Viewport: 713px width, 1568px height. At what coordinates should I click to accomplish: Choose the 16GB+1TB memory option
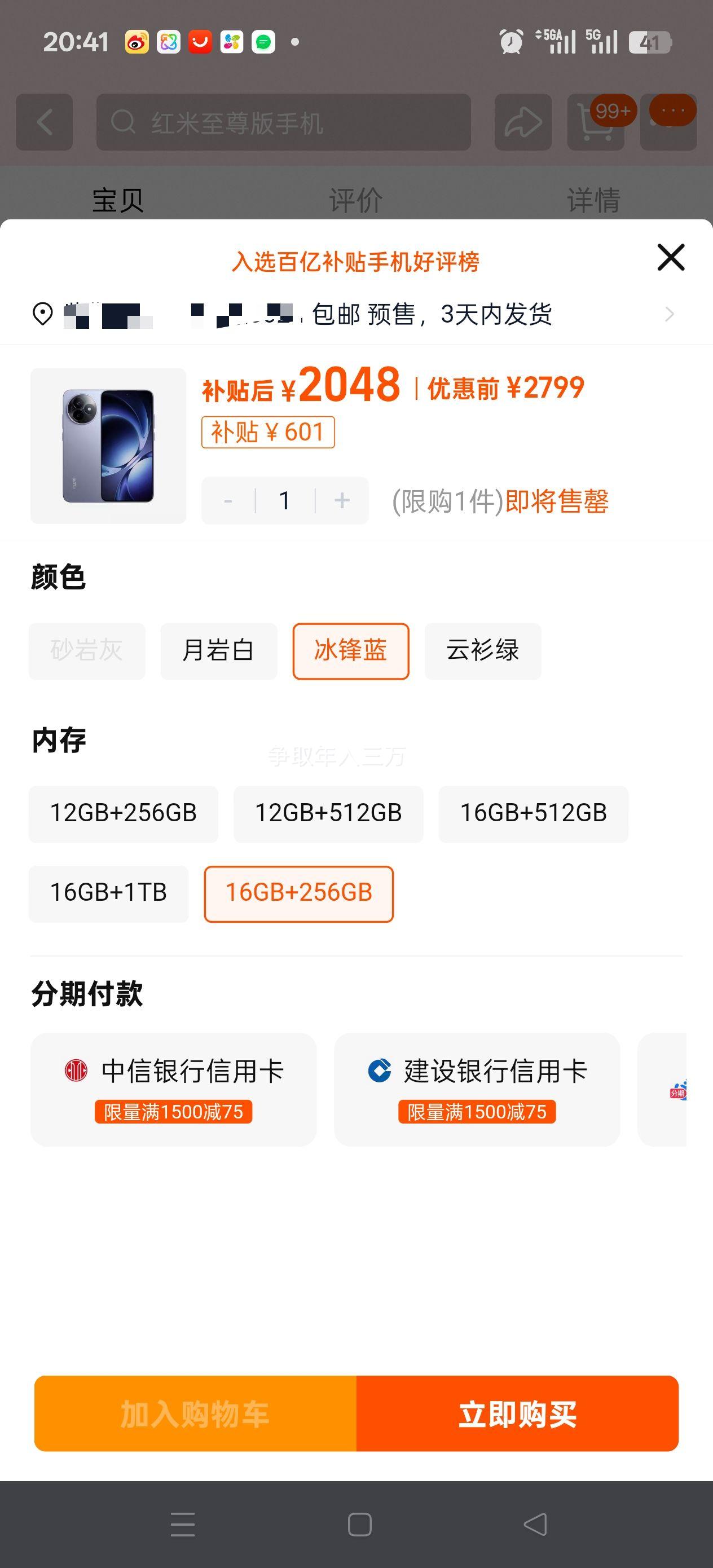click(108, 893)
